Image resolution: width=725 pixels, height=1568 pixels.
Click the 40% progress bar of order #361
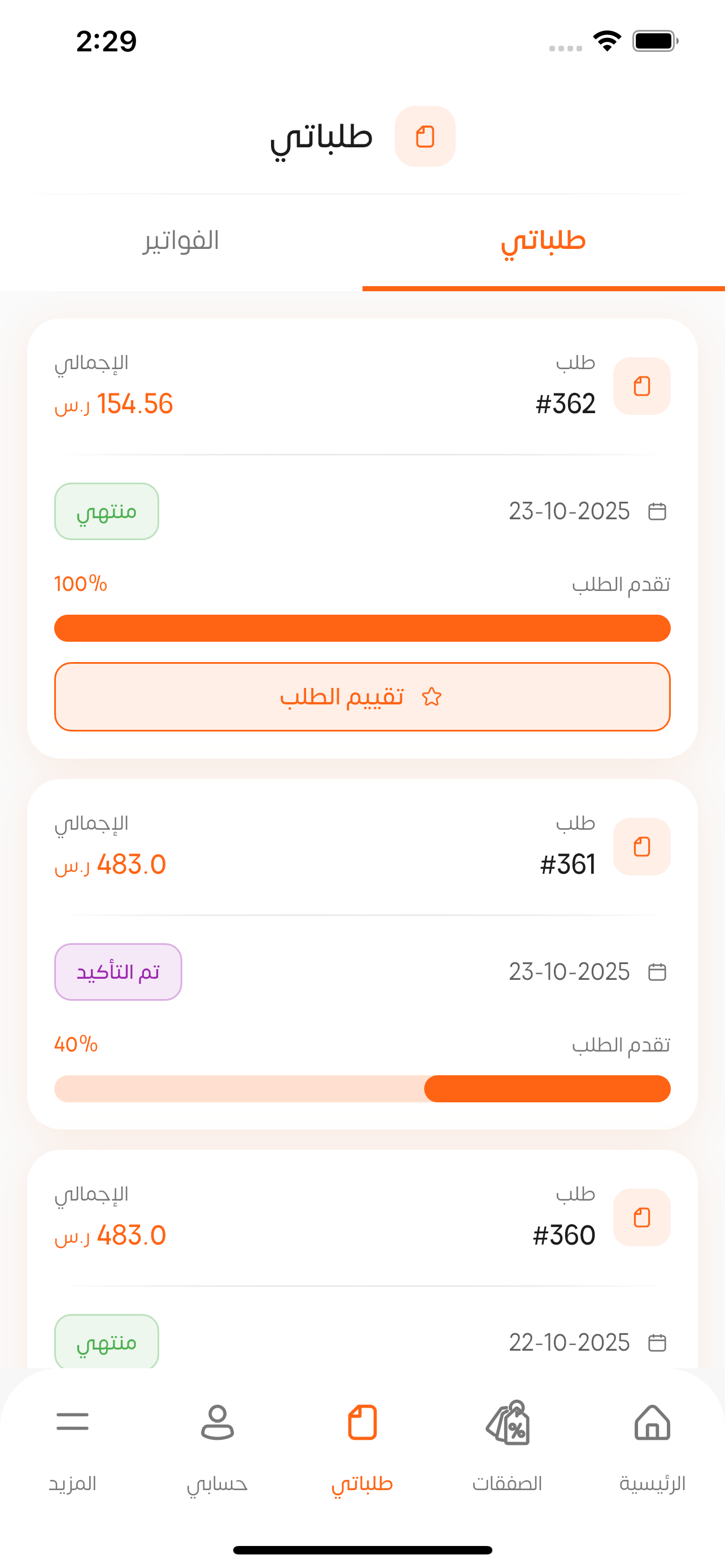(362, 1088)
